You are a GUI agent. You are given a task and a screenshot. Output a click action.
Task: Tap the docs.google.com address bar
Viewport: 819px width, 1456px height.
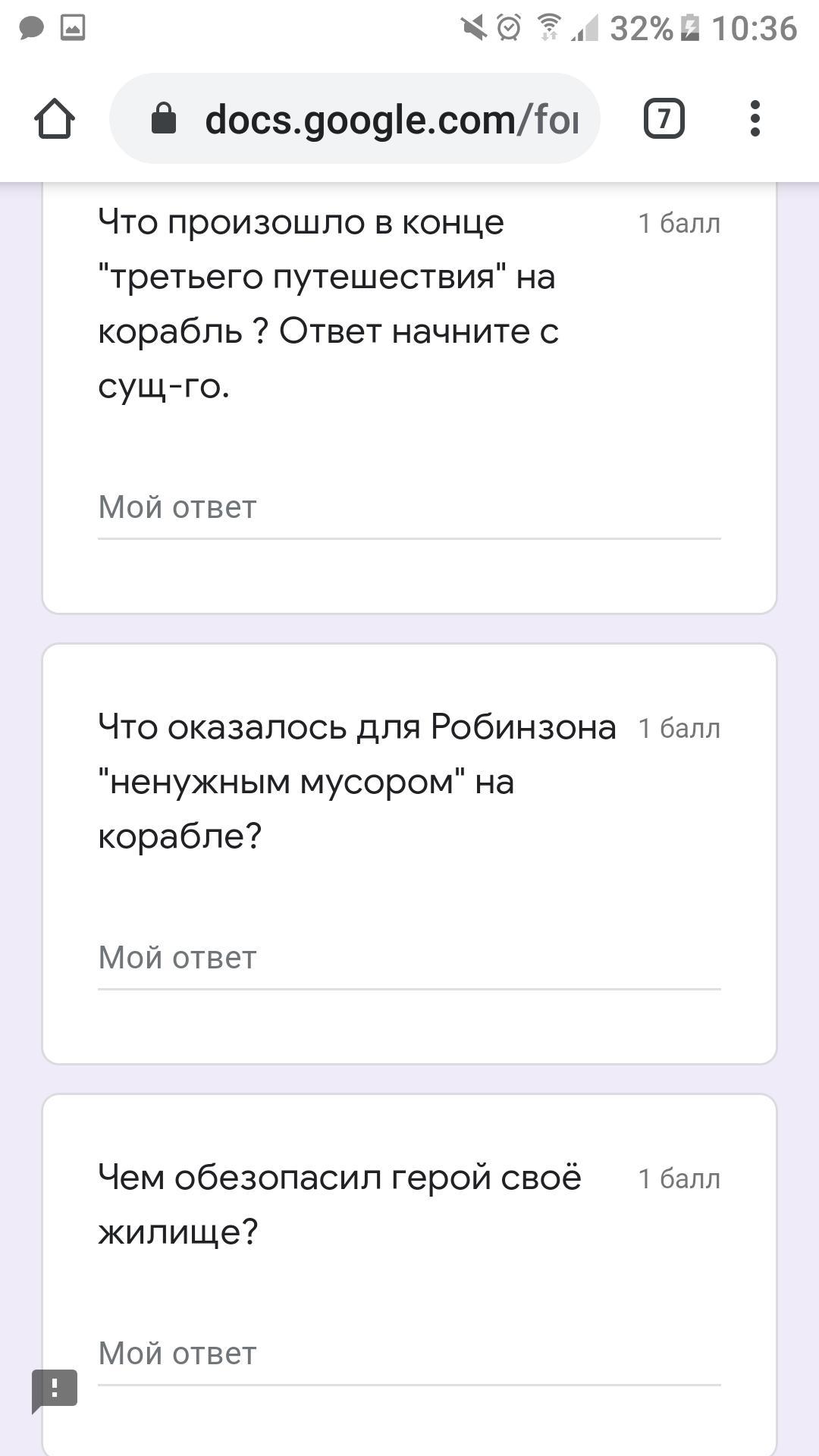click(x=355, y=119)
